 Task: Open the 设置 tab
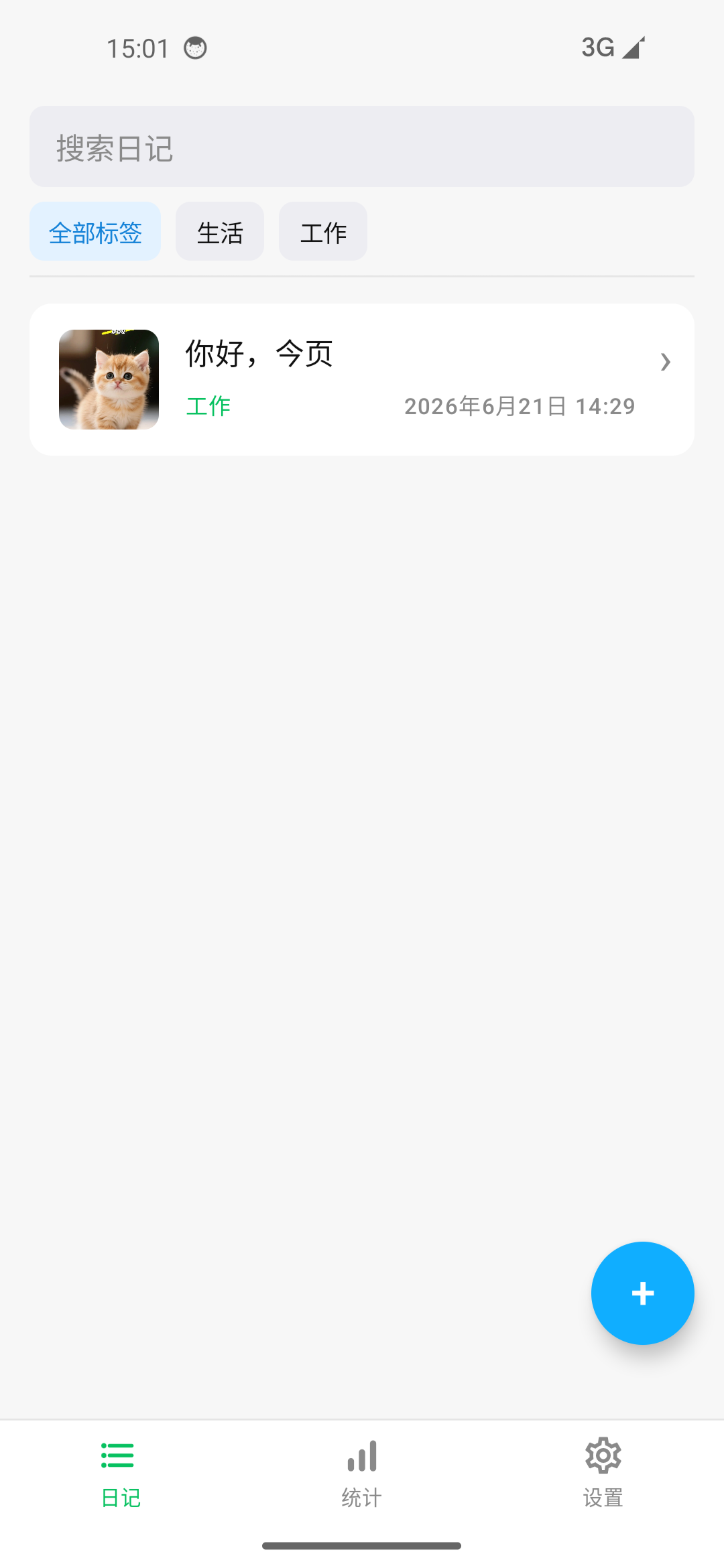coord(603,1473)
